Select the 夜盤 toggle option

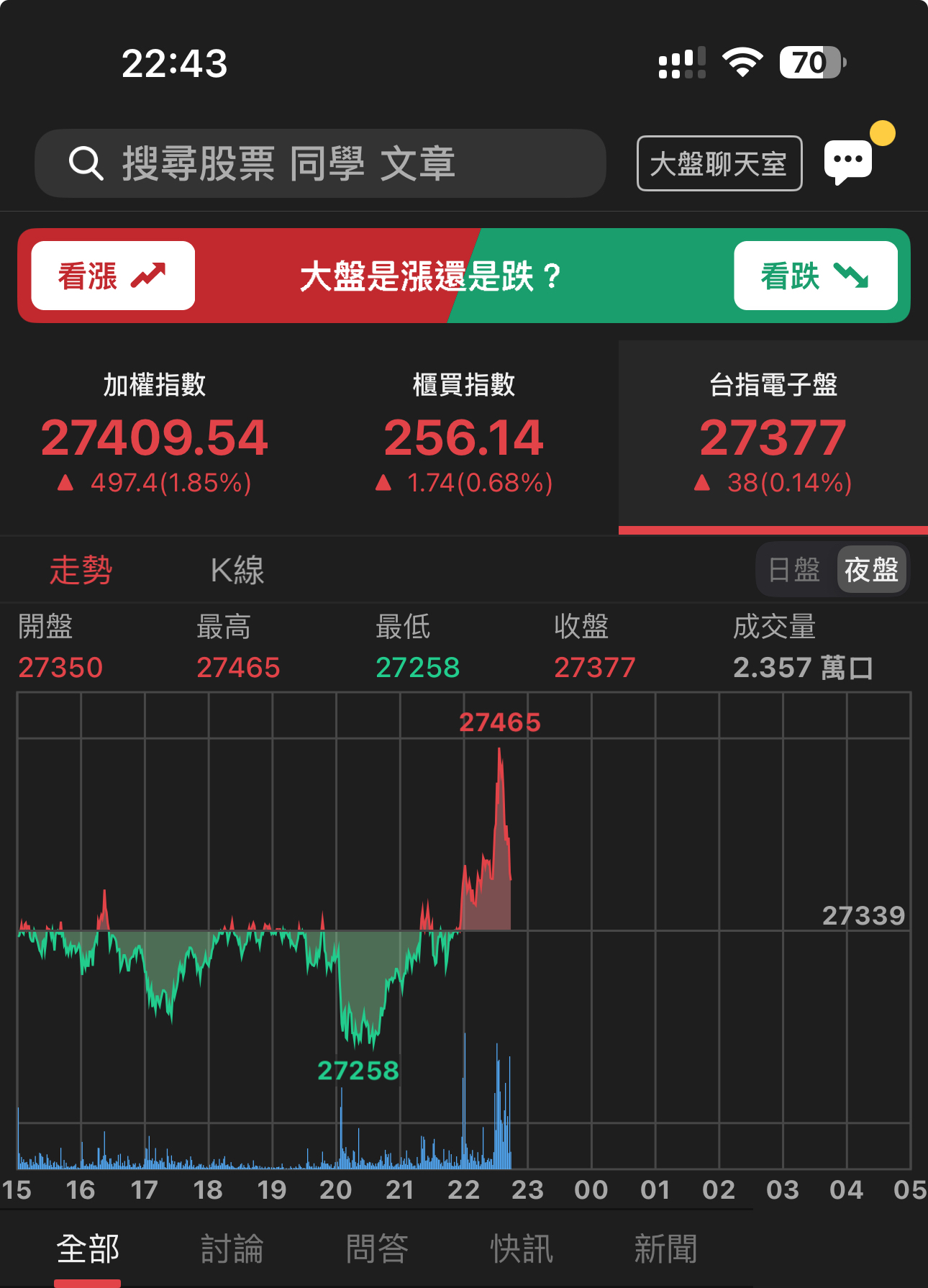tap(870, 569)
